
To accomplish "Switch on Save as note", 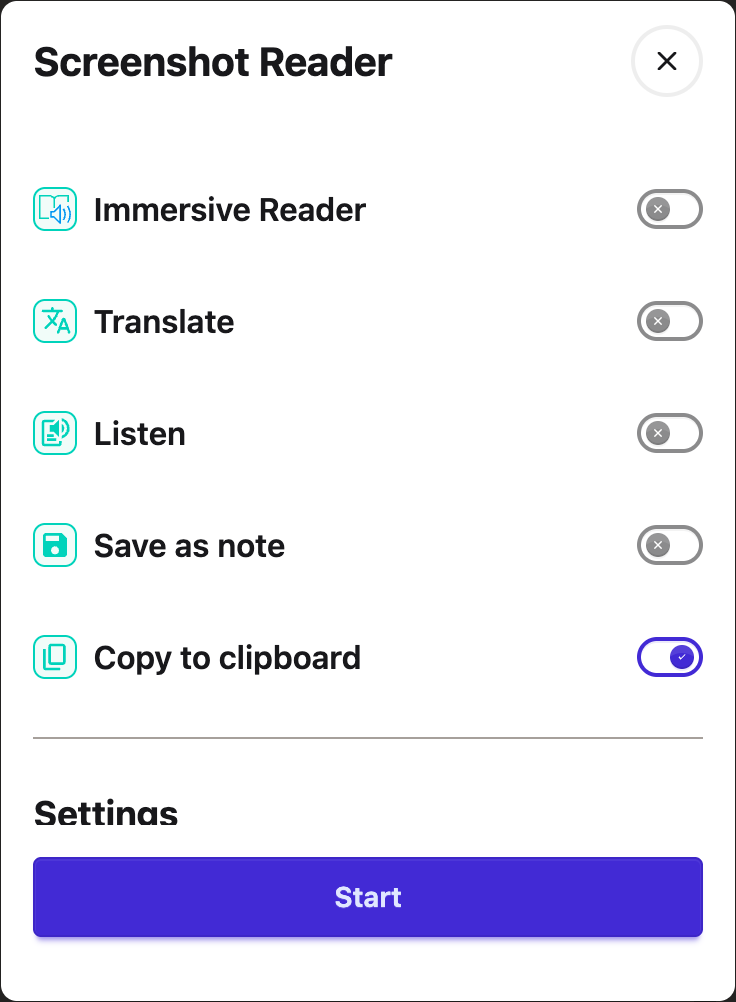I will click(x=670, y=545).
